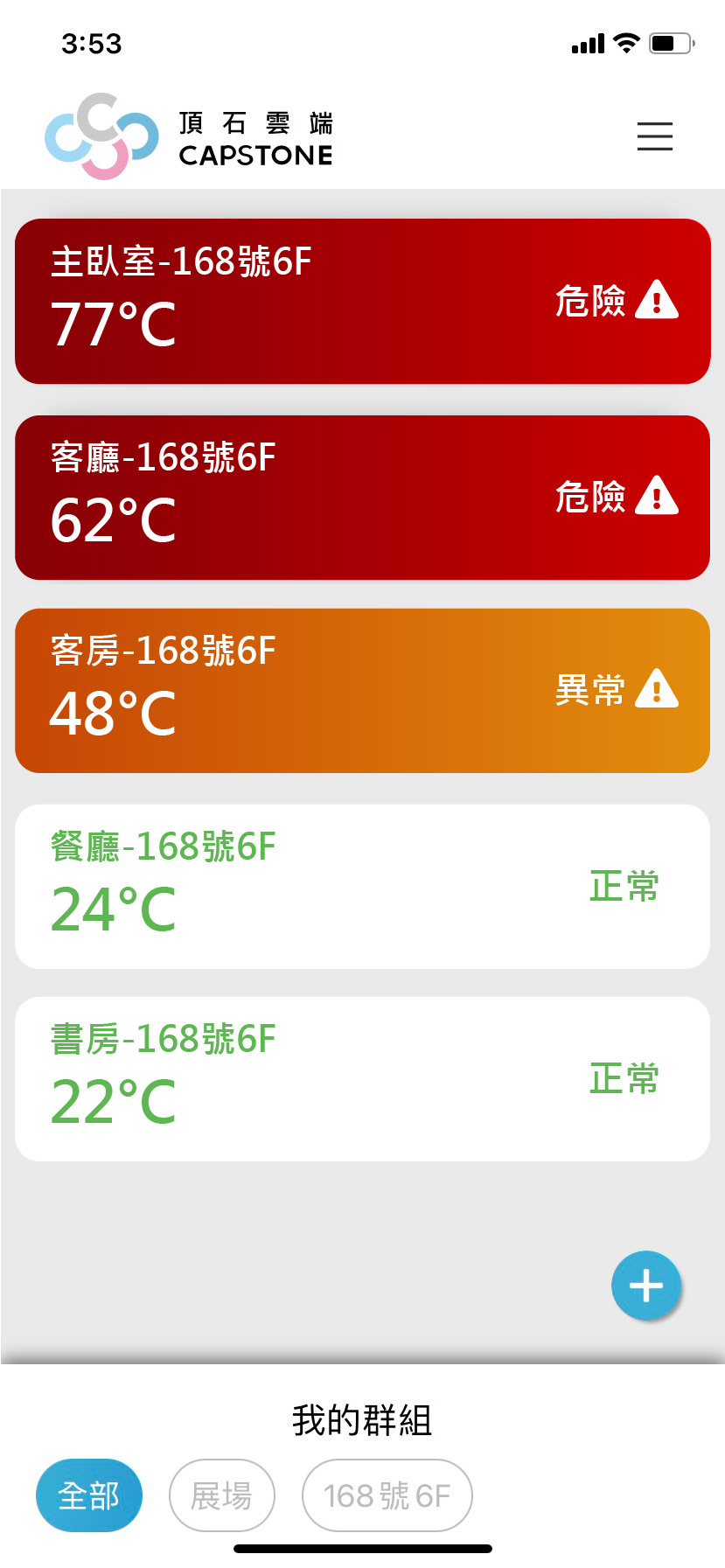725x1568 pixels.
Task: Open the 客廳-168號6F card showing 62°C
Action: tap(362, 498)
